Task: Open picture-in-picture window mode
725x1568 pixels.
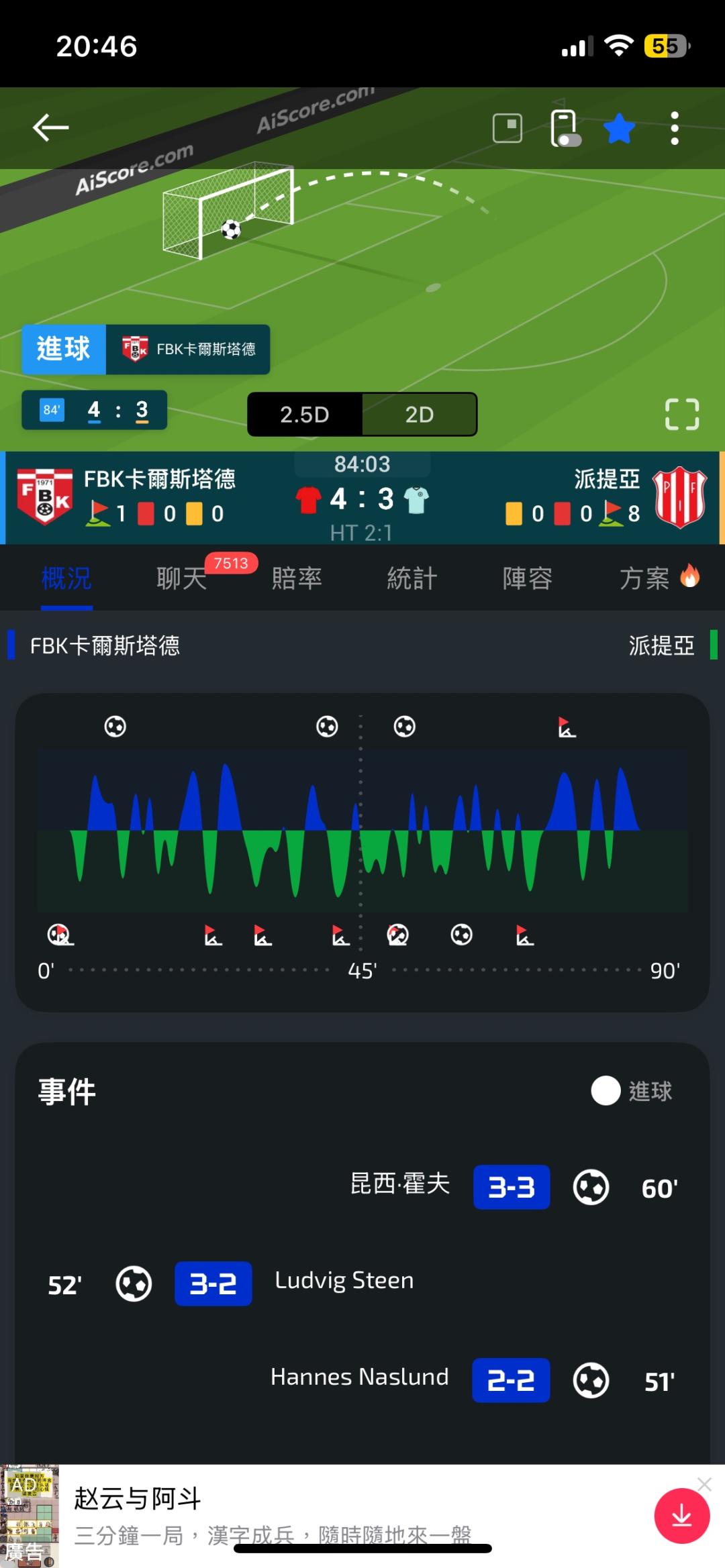Action: pos(507,128)
